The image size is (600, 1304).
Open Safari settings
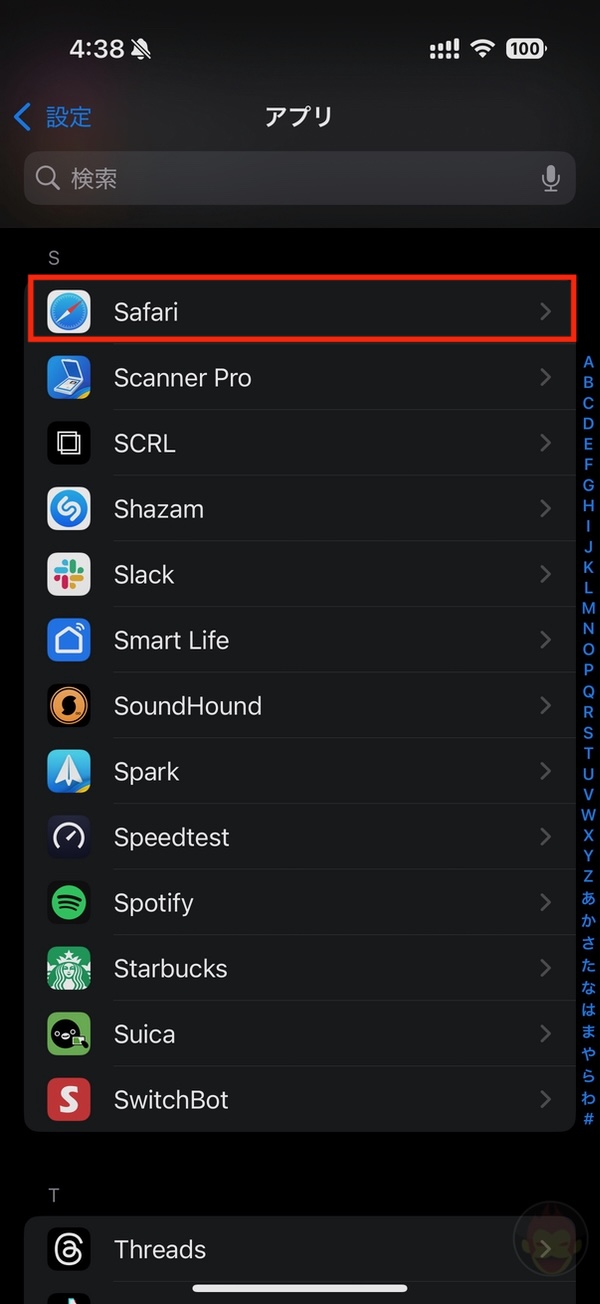300,311
